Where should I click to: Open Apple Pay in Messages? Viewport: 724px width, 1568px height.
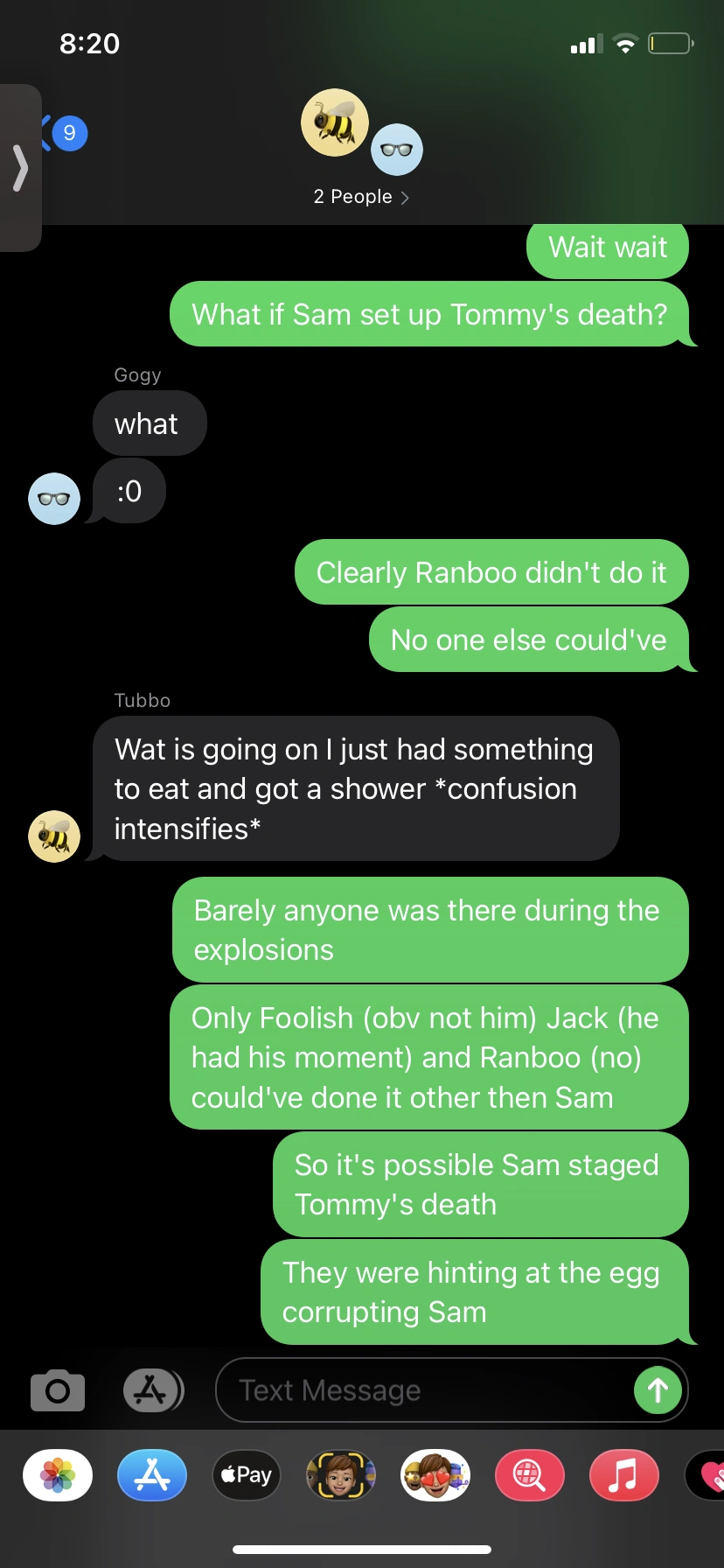246,1475
